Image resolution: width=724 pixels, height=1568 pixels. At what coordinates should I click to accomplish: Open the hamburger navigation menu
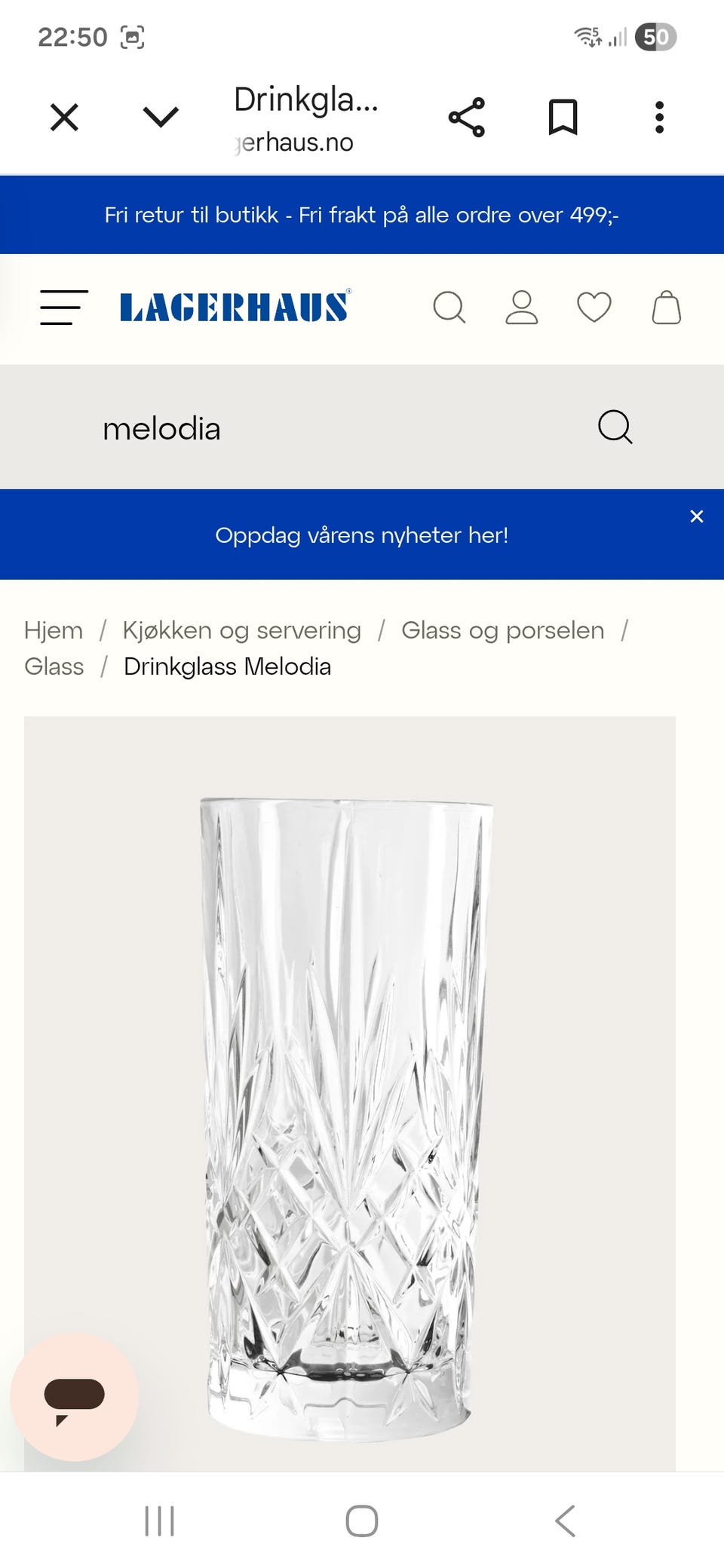pos(63,307)
